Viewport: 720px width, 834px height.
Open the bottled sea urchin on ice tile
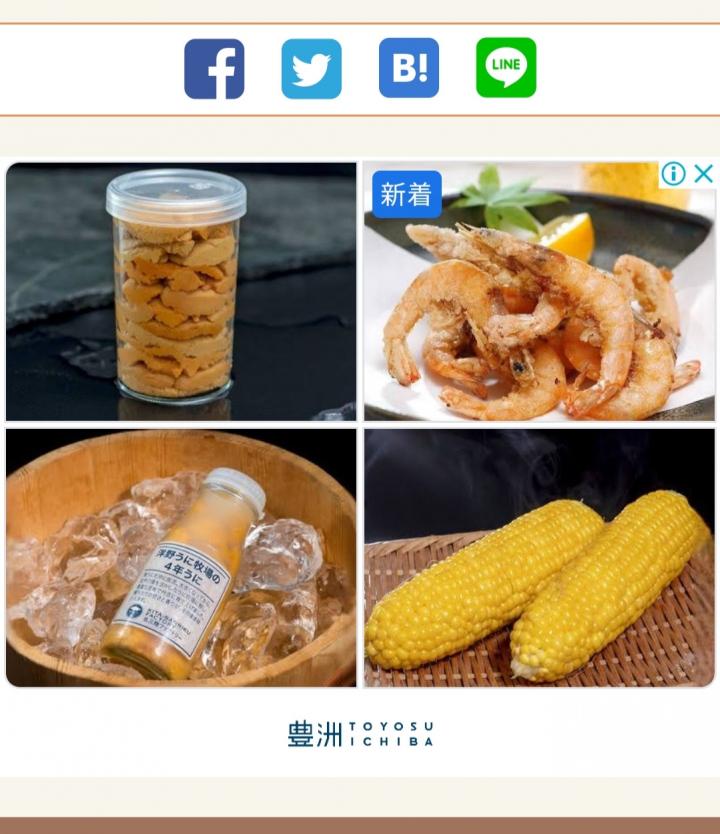point(181,558)
